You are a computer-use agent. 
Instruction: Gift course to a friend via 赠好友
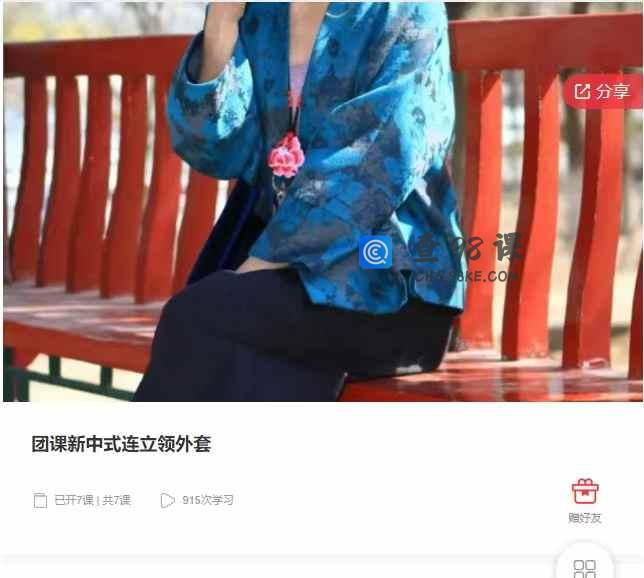tap(585, 500)
